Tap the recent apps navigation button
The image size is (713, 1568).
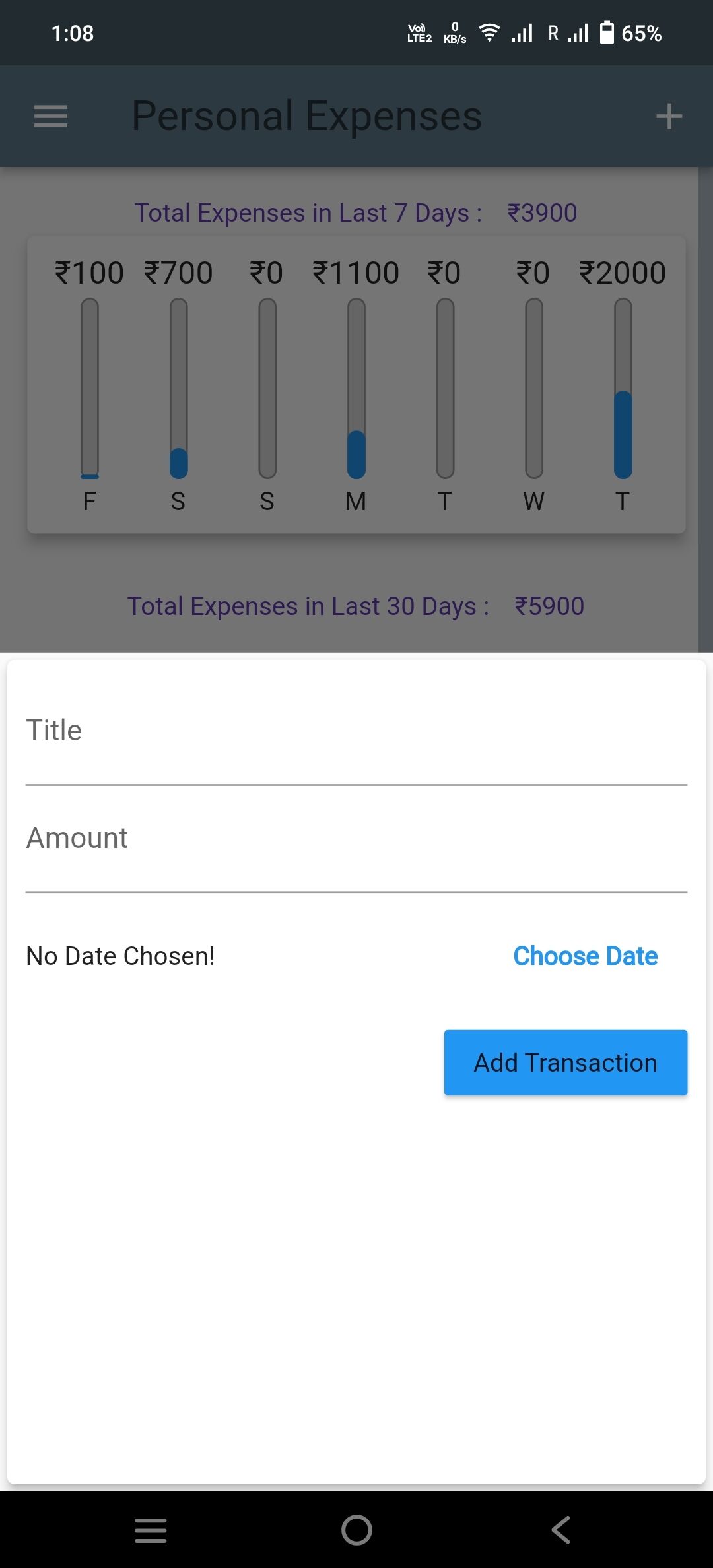pos(151,1531)
